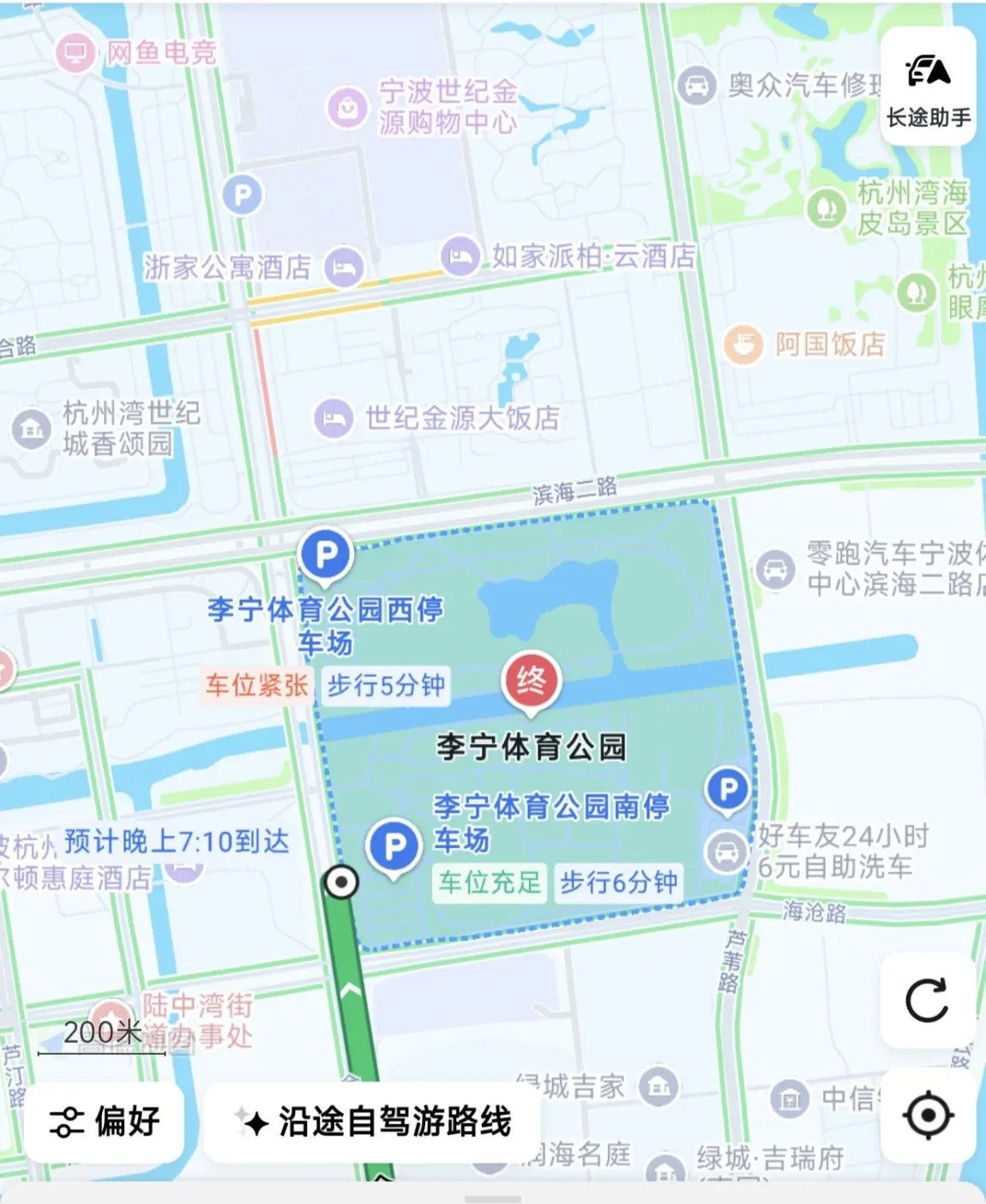Select 李宁体育公园西停车场 parking marker

point(326,555)
